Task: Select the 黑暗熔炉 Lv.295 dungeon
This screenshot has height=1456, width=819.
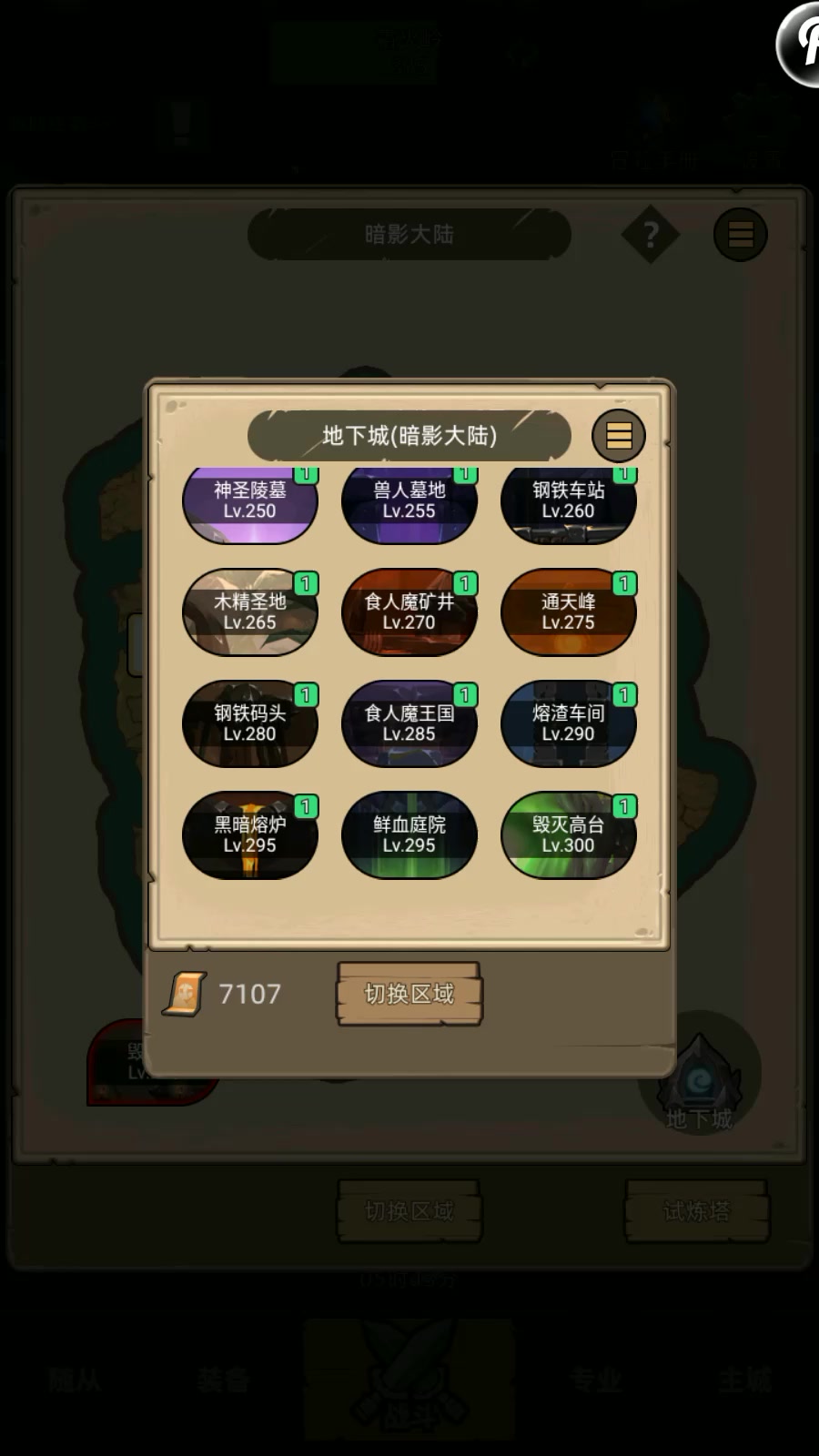Action: click(x=250, y=835)
